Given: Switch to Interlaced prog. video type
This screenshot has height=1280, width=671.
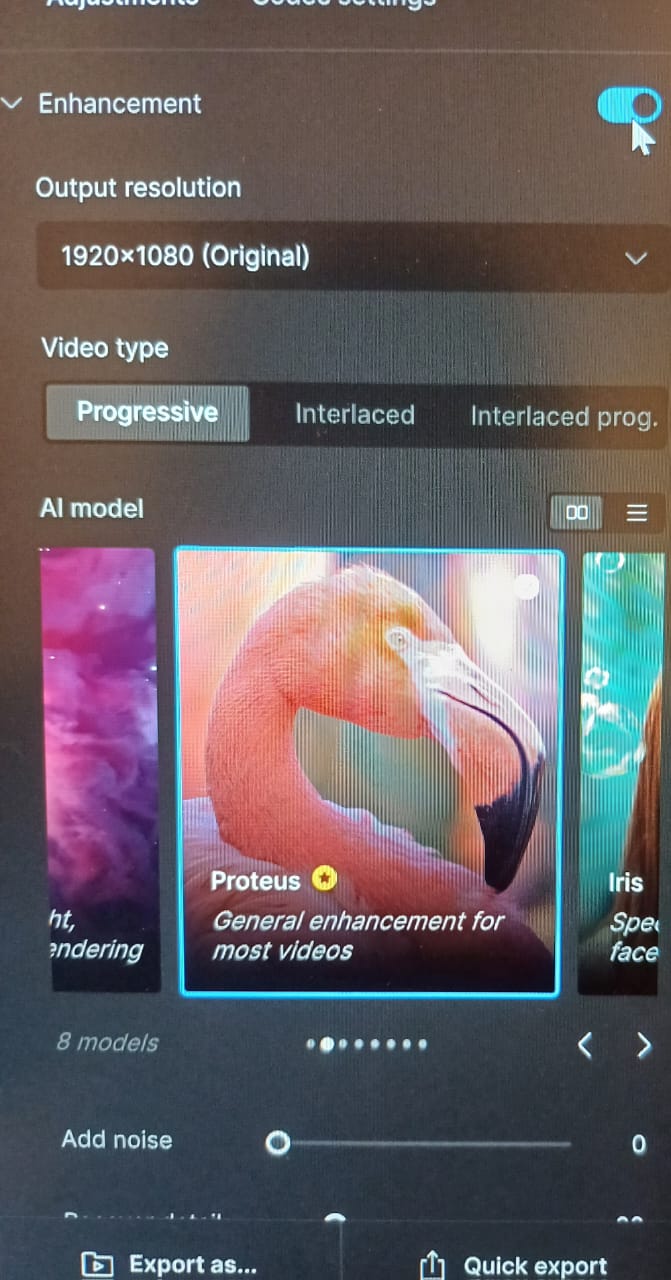Looking at the screenshot, I should point(563,416).
